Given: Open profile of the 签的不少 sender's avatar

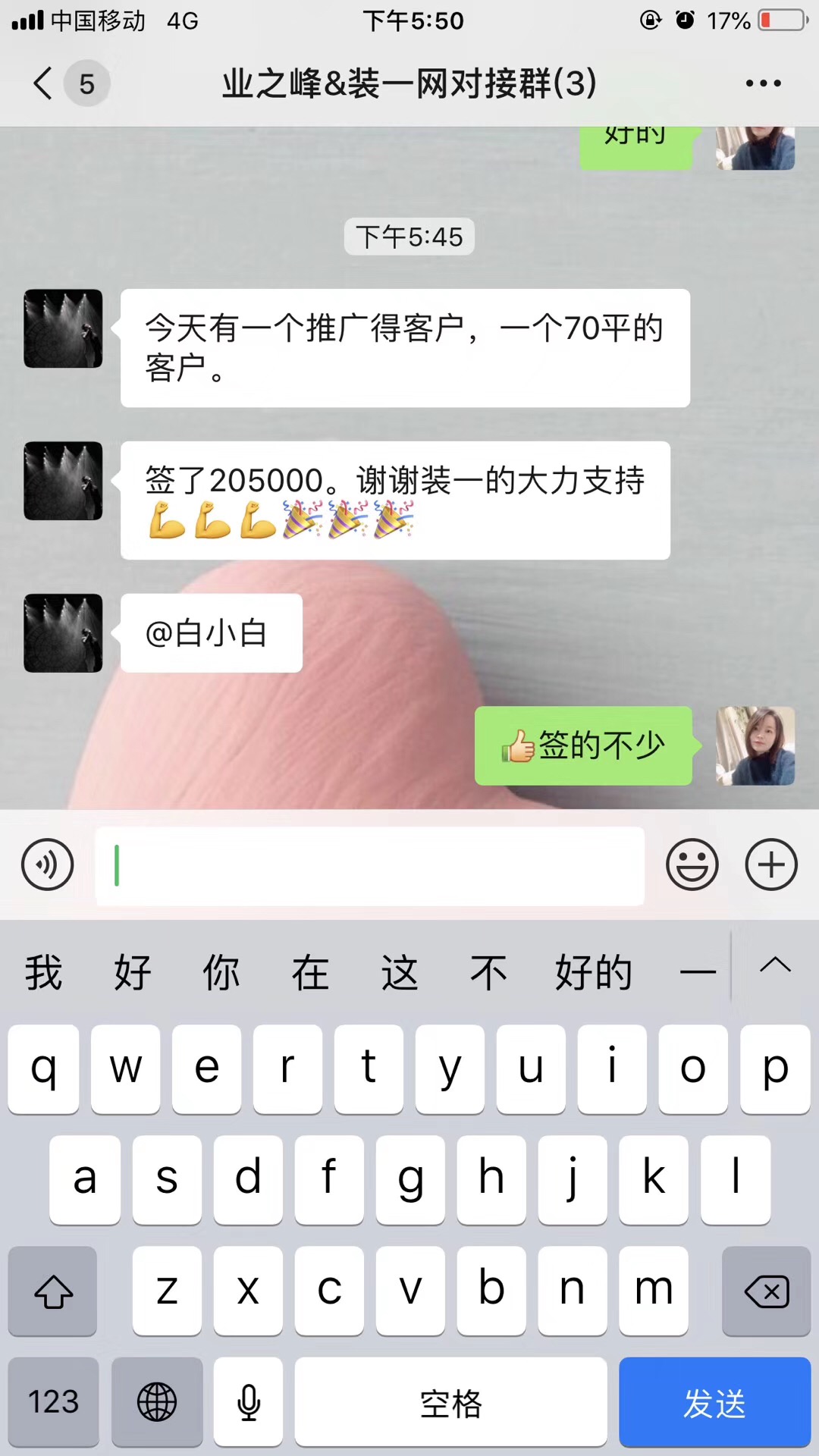Looking at the screenshot, I should click(x=755, y=745).
